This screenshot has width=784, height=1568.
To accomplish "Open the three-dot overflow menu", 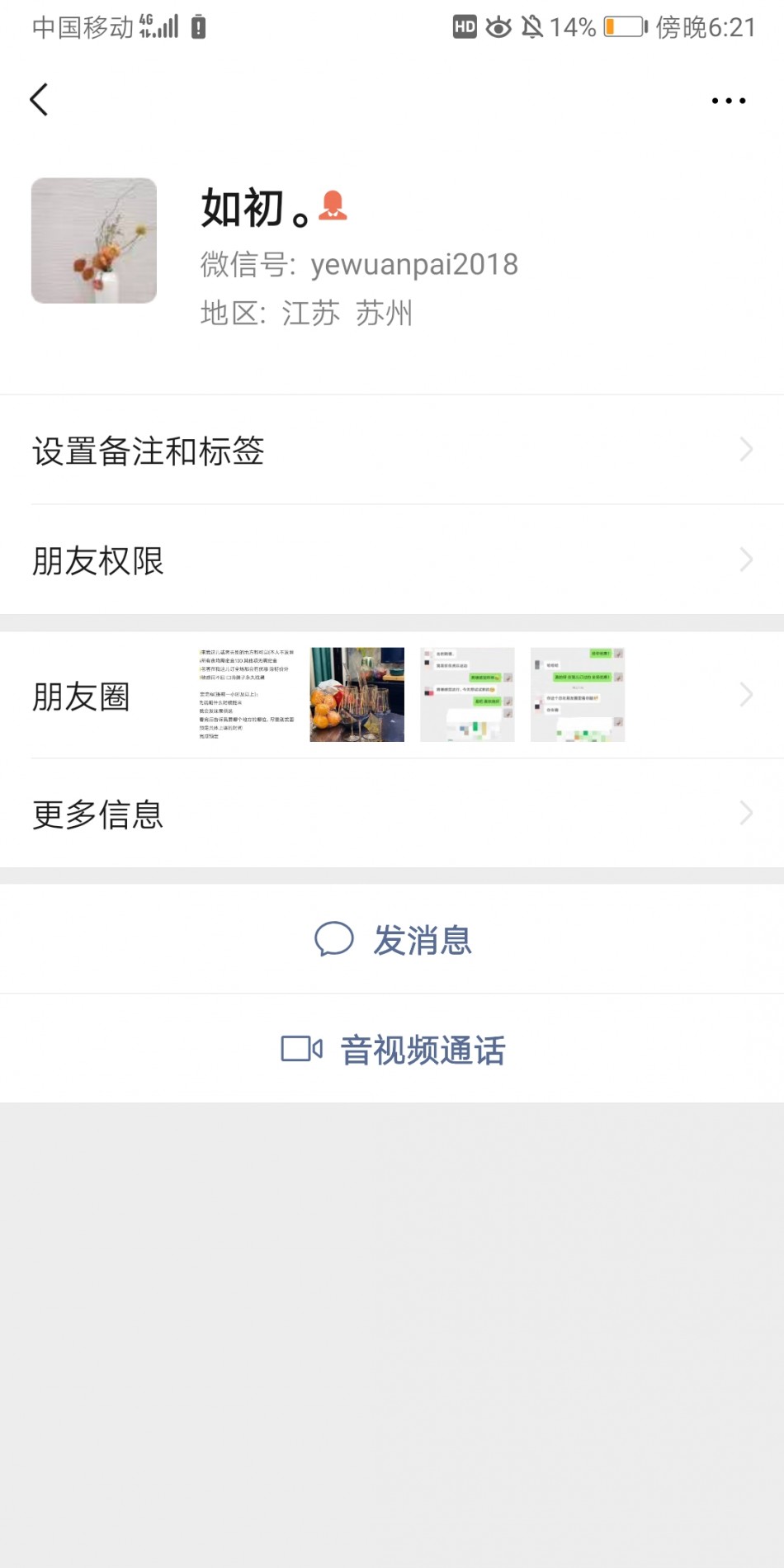I will click(729, 101).
